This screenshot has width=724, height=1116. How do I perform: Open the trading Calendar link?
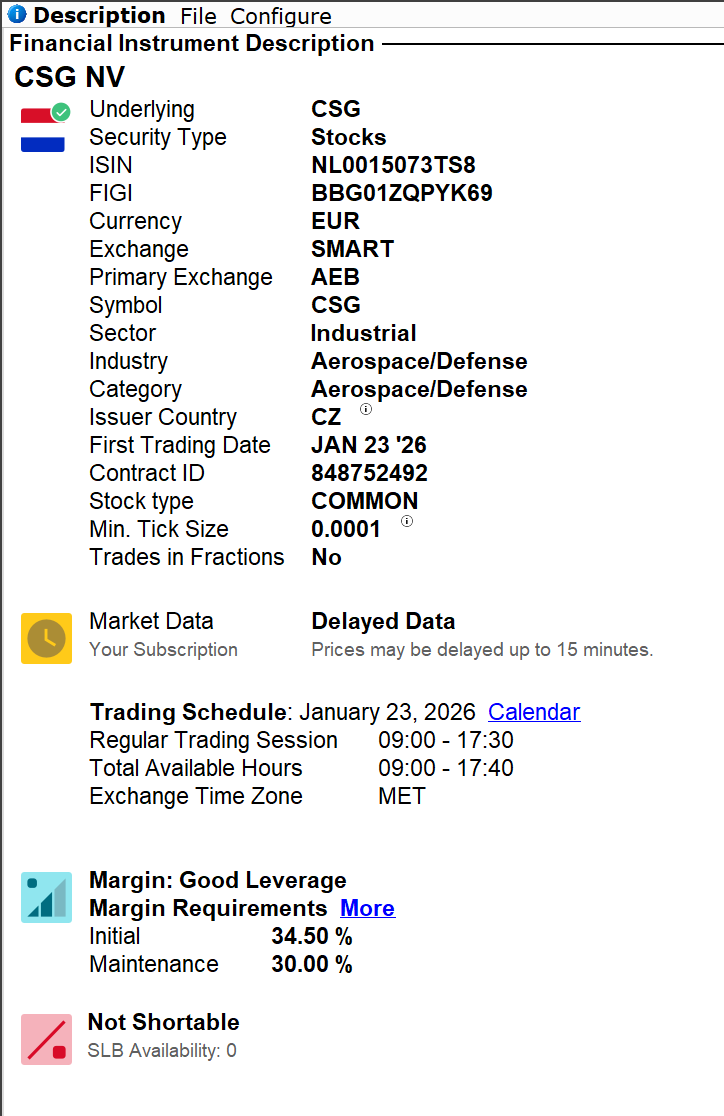[534, 712]
